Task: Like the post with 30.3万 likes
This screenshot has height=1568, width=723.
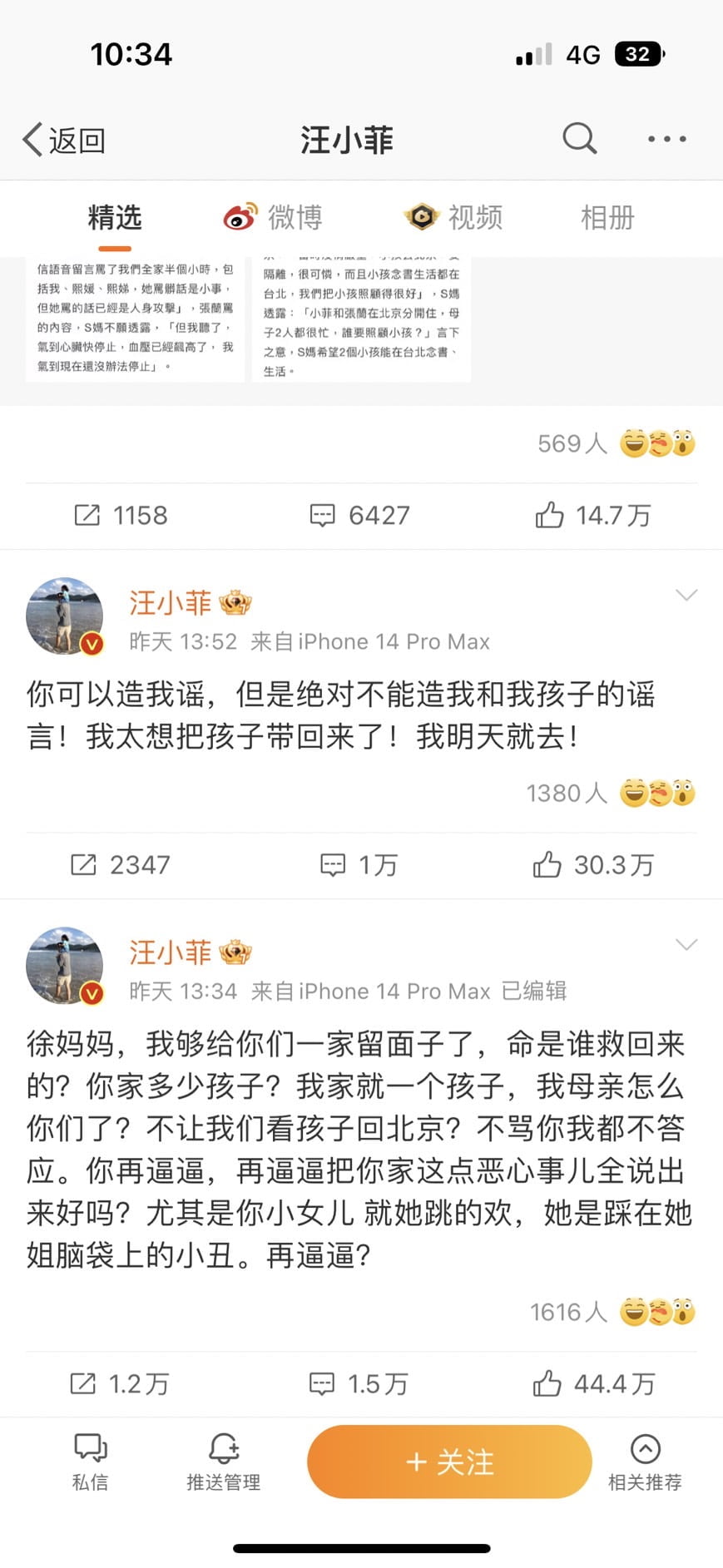Action: 592,864
